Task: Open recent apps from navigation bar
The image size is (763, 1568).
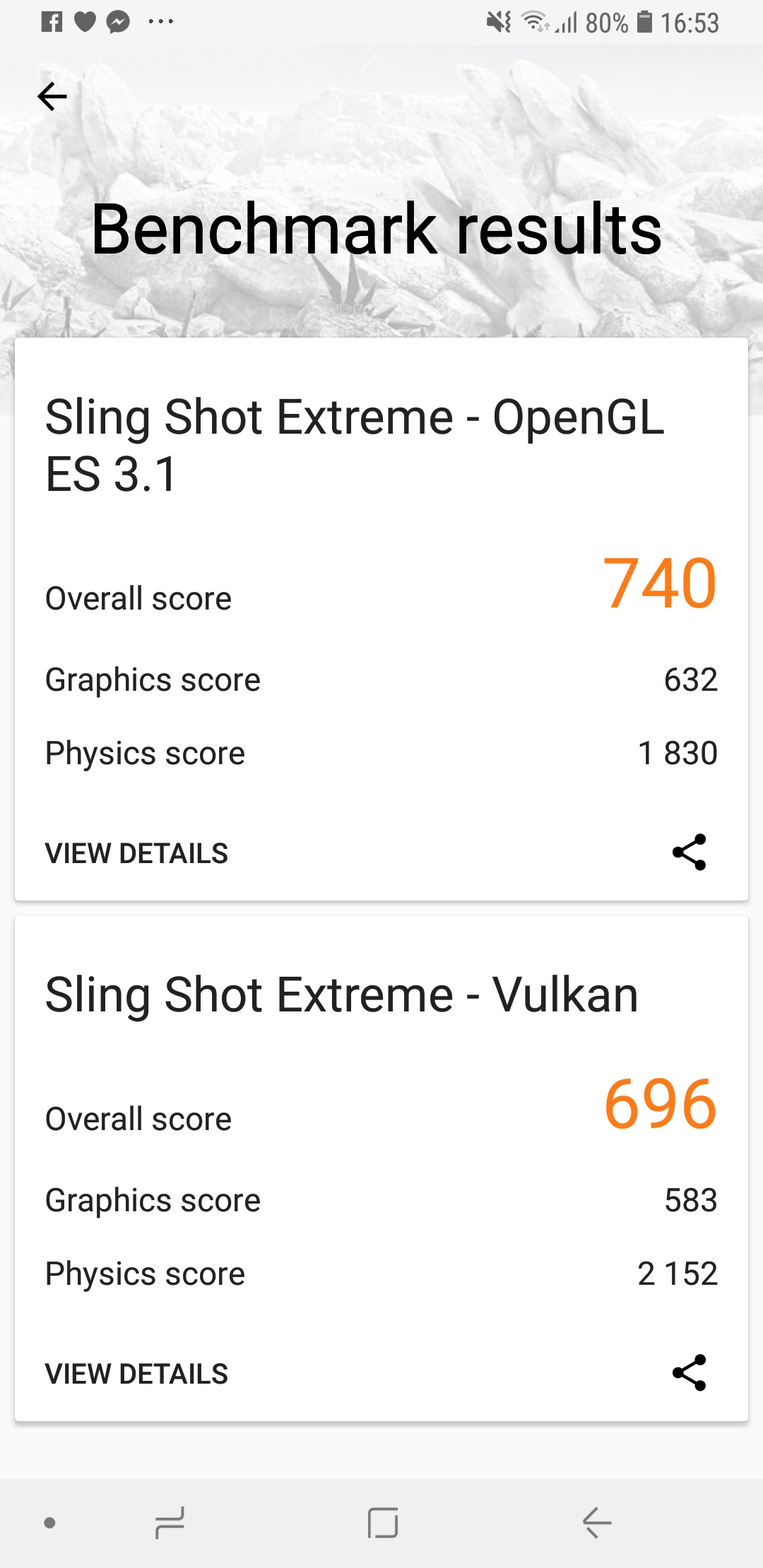Action: point(170,1522)
